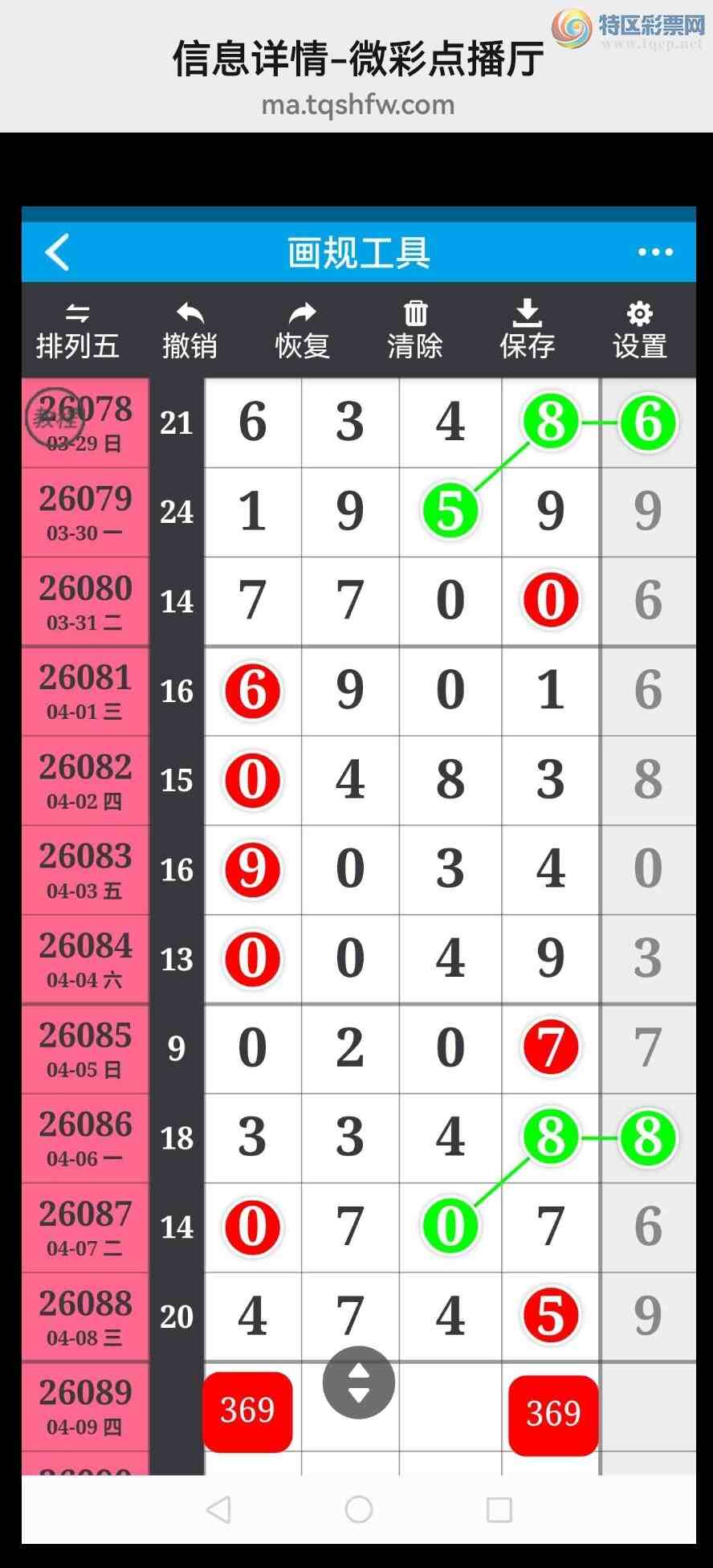This screenshot has width=713, height=1568.
Task: Switch lottery type via 排列五
Action: click(x=78, y=331)
